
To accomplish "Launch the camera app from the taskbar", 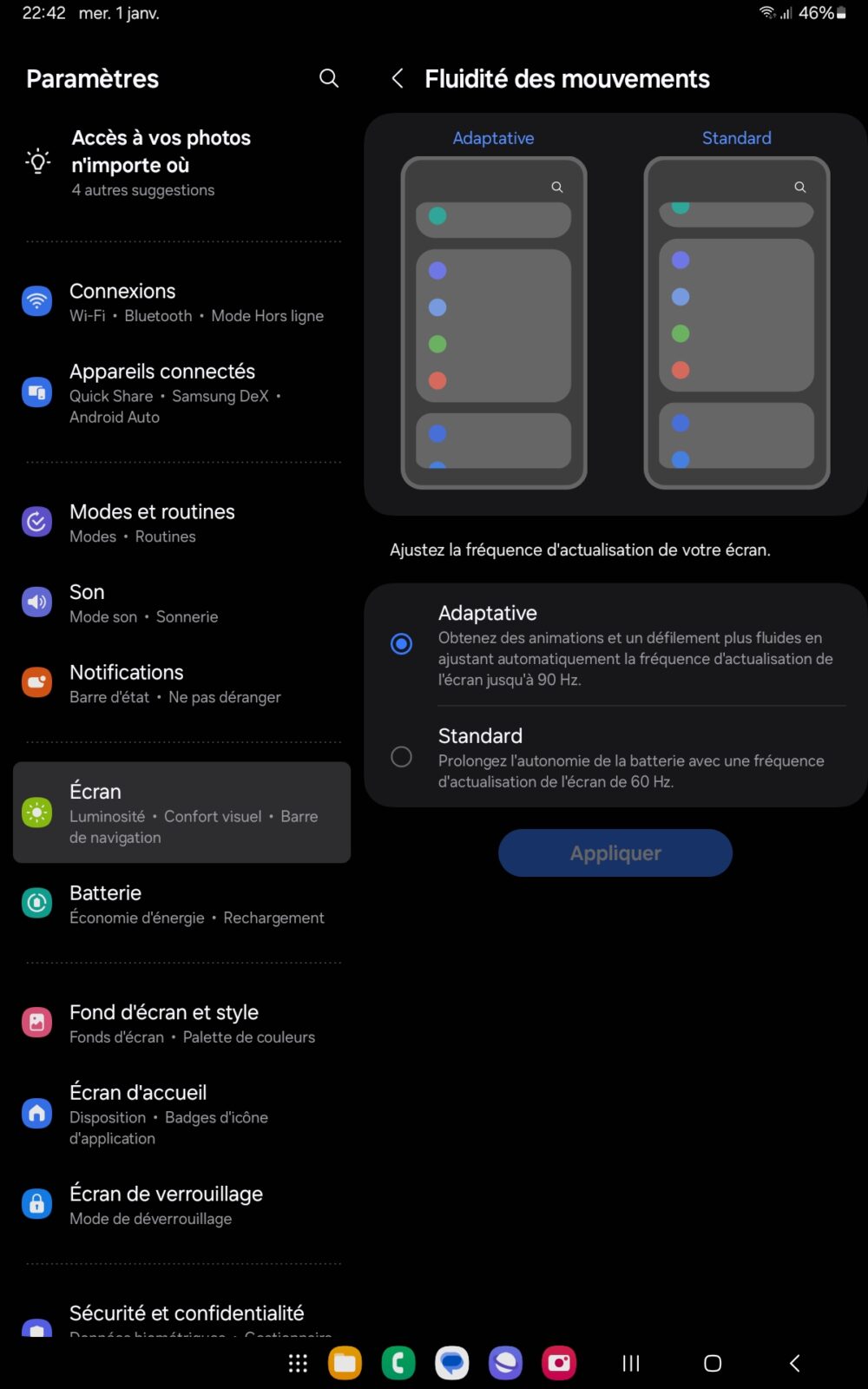I will pyautogui.click(x=559, y=1363).
